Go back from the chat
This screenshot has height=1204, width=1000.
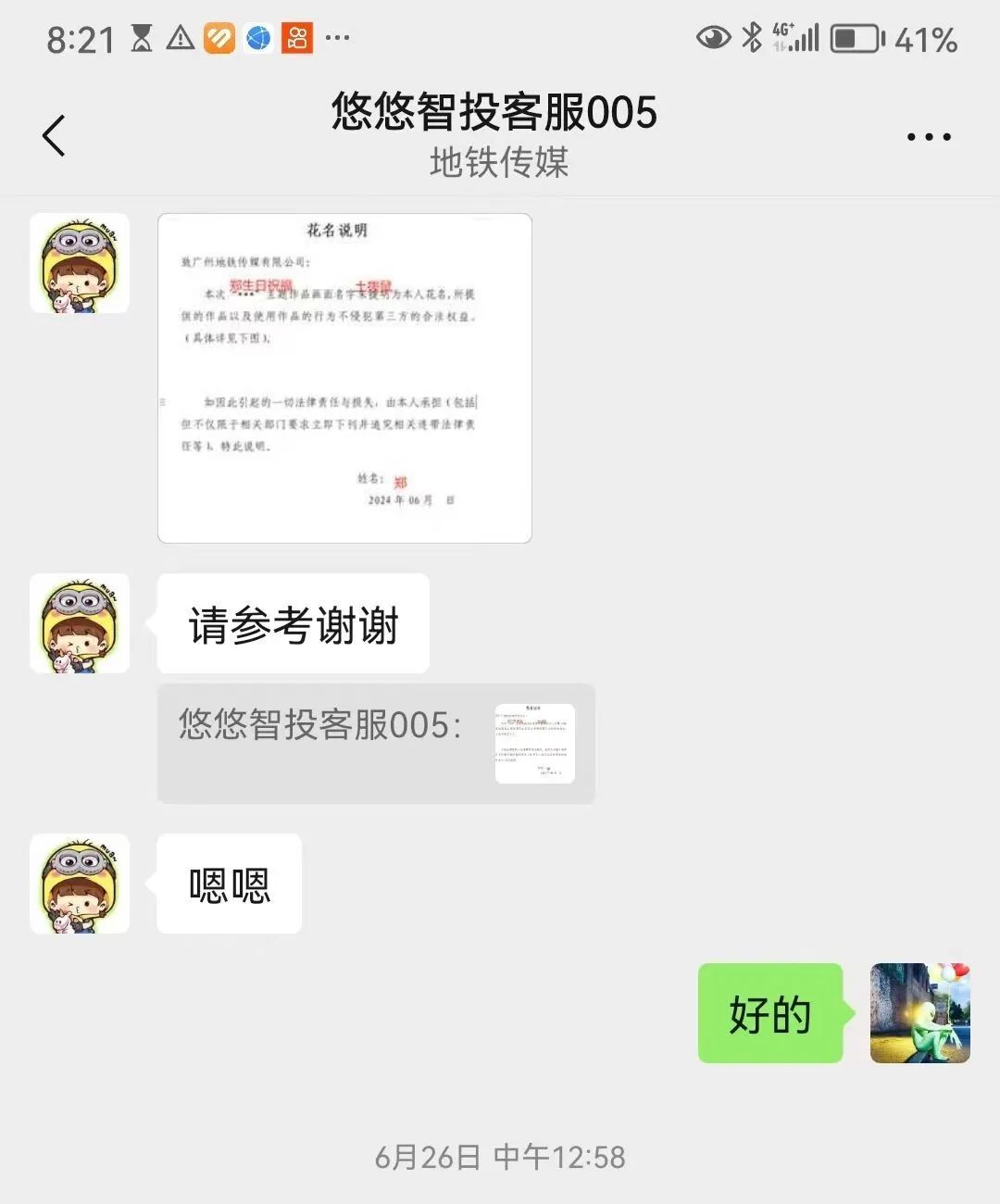click(x=55, y=136)
